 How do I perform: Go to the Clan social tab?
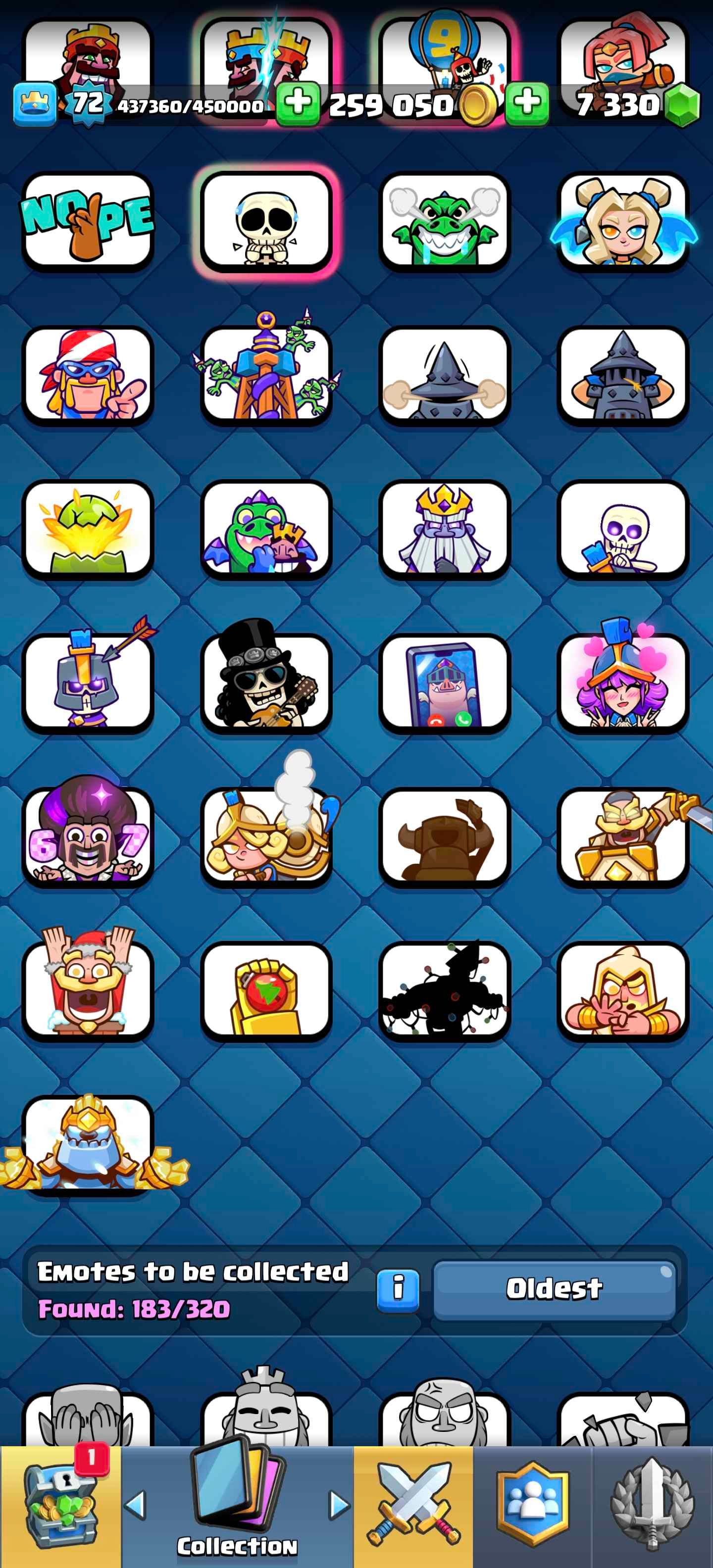pos(533,1505)
